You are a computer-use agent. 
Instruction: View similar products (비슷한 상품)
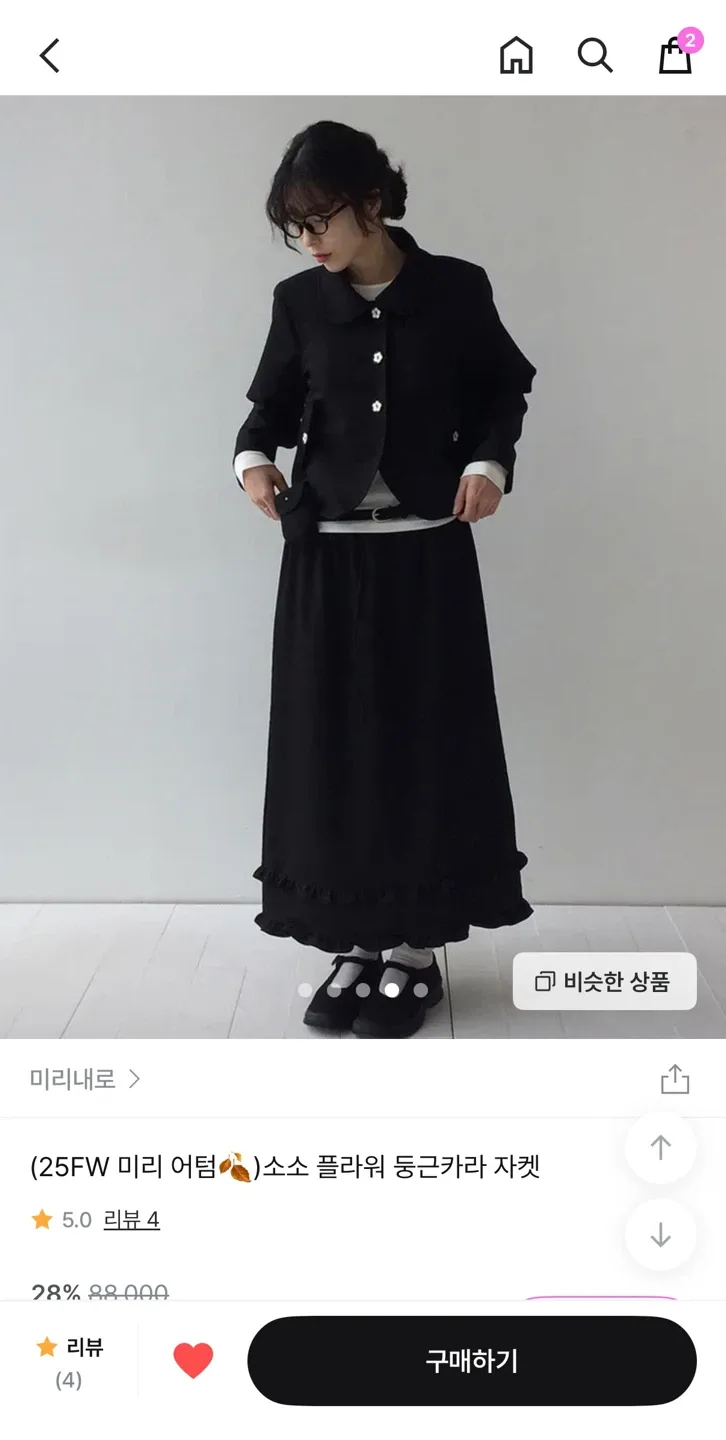604,981
